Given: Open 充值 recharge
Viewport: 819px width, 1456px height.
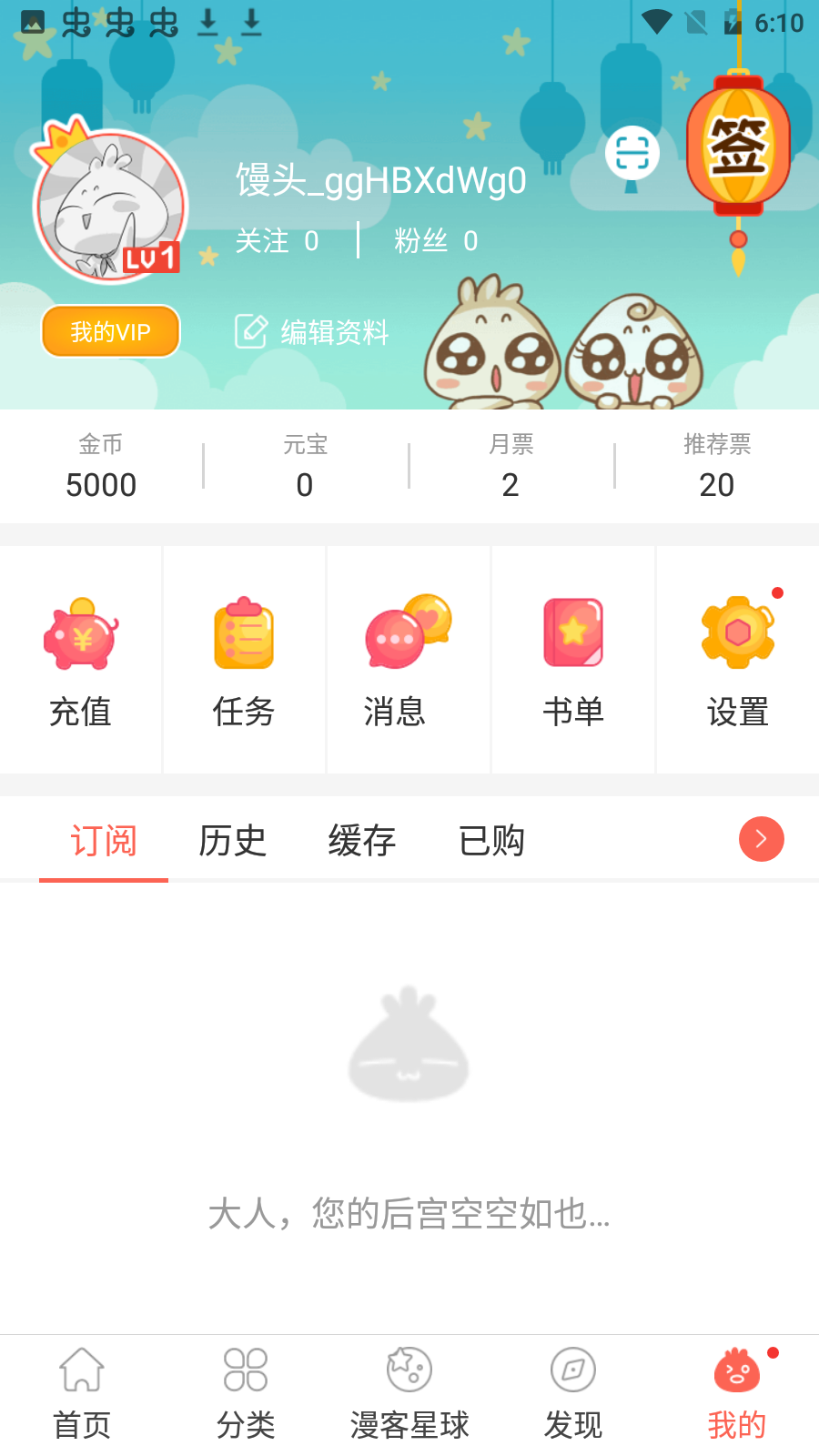Looking at the screenshot, I should click(x=81, y=662).
